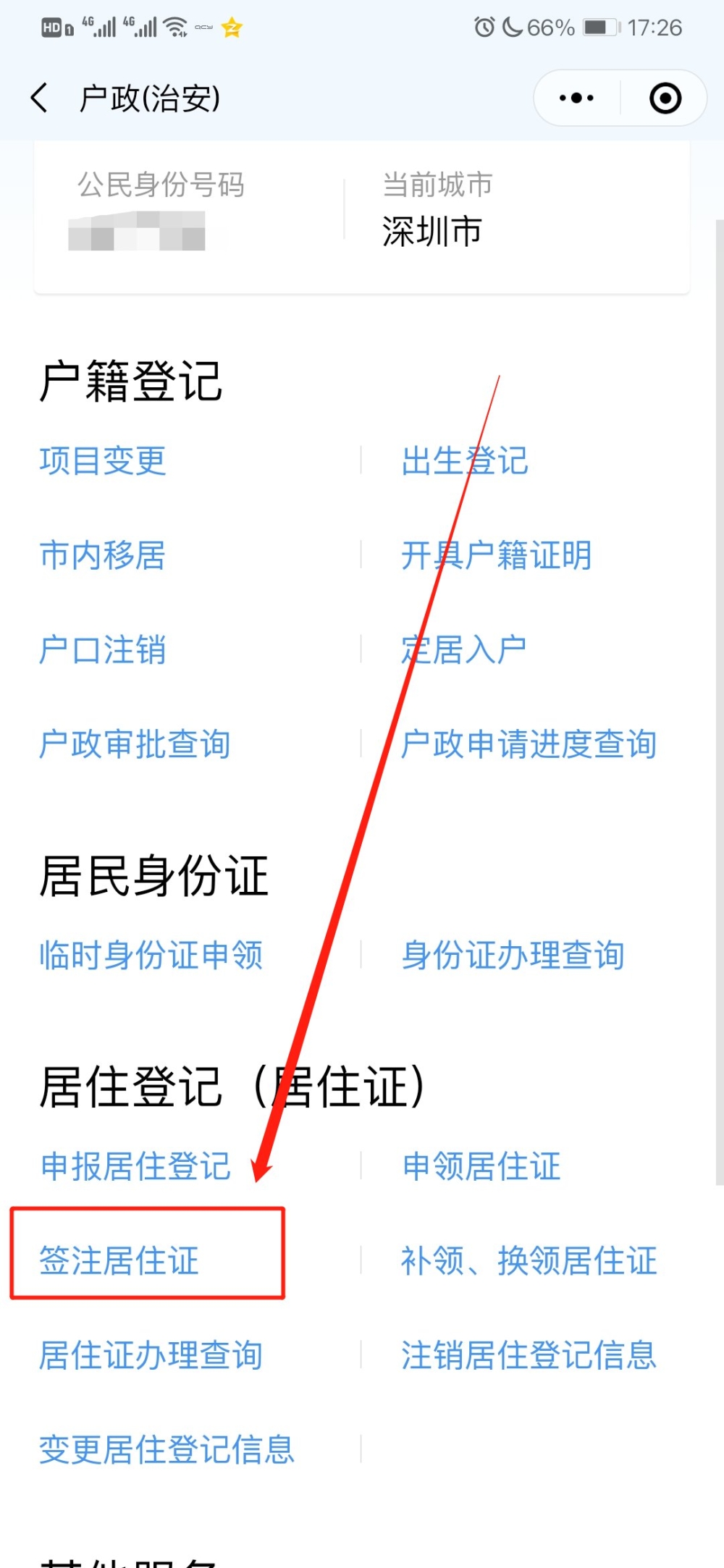The image size is (724, 1568).
Task: Open 身份证办理查询
Action: 513,955
